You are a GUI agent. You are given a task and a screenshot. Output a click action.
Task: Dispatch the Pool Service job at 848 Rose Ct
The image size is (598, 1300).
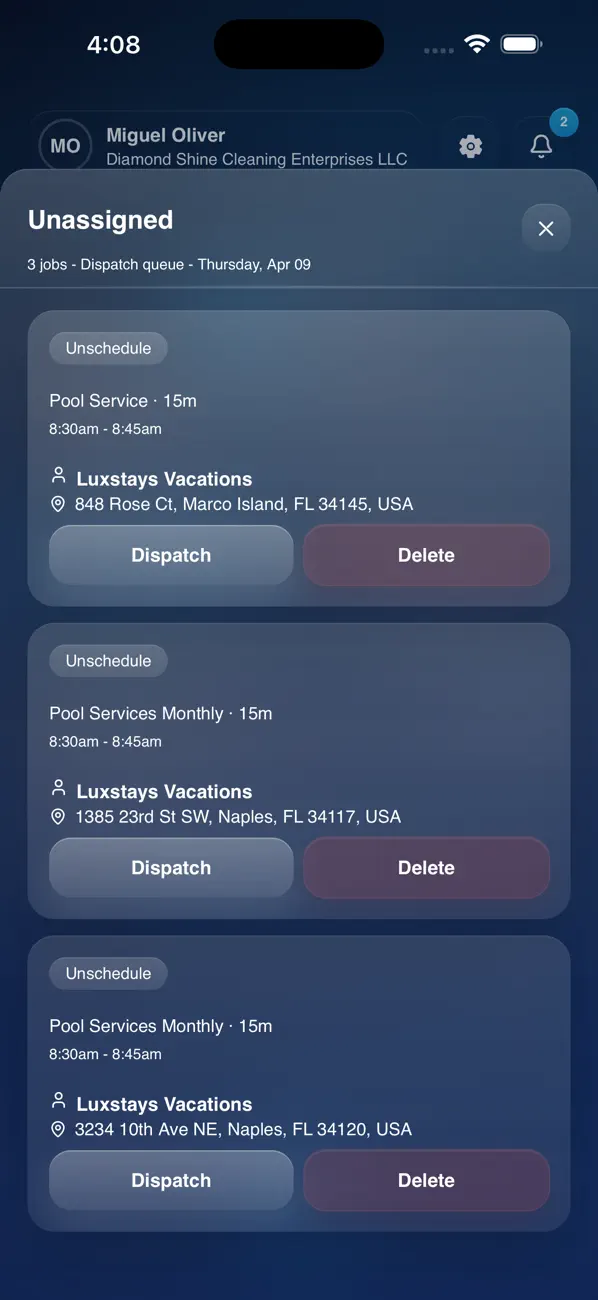171,555
